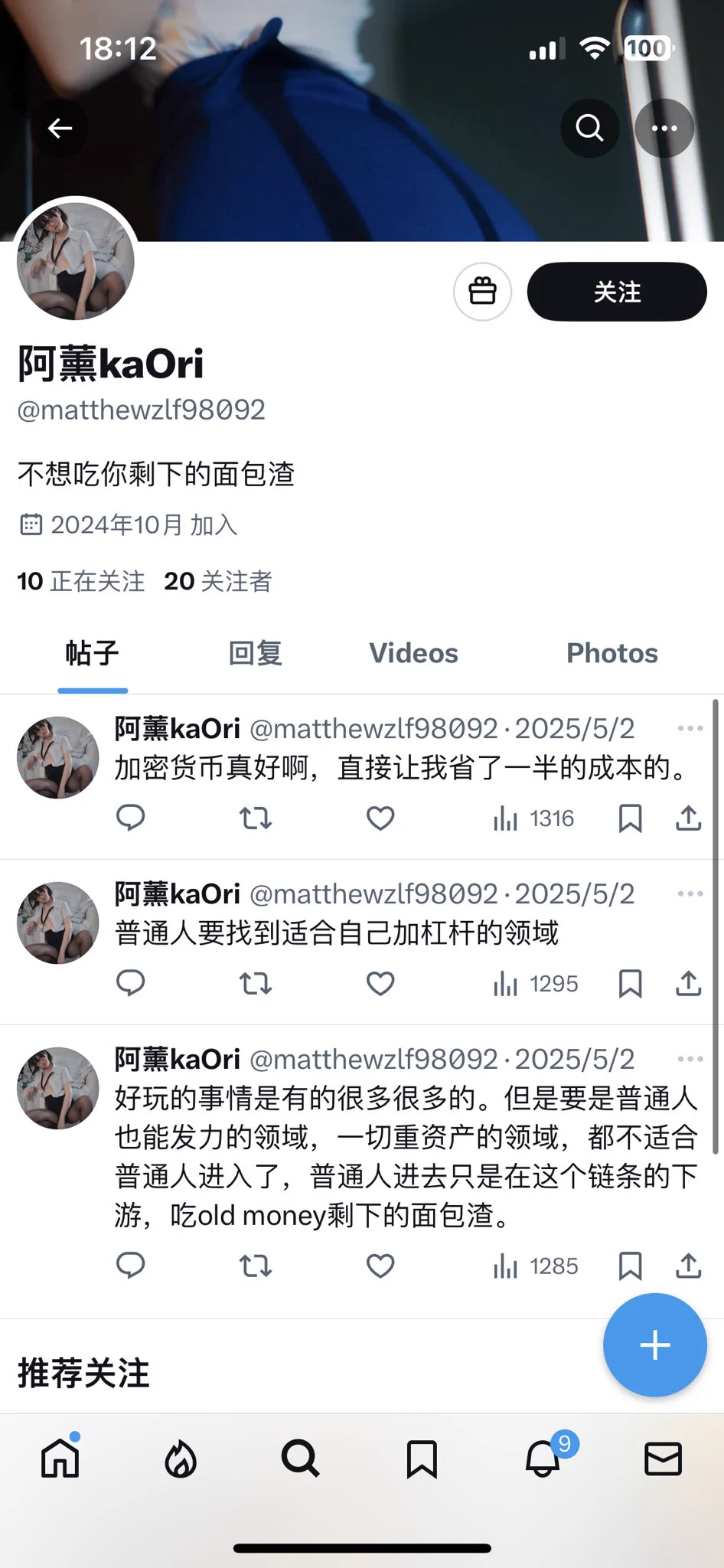Enlarge the profile avatar picture
The image size is (724, 1568).
pos(76,261)
